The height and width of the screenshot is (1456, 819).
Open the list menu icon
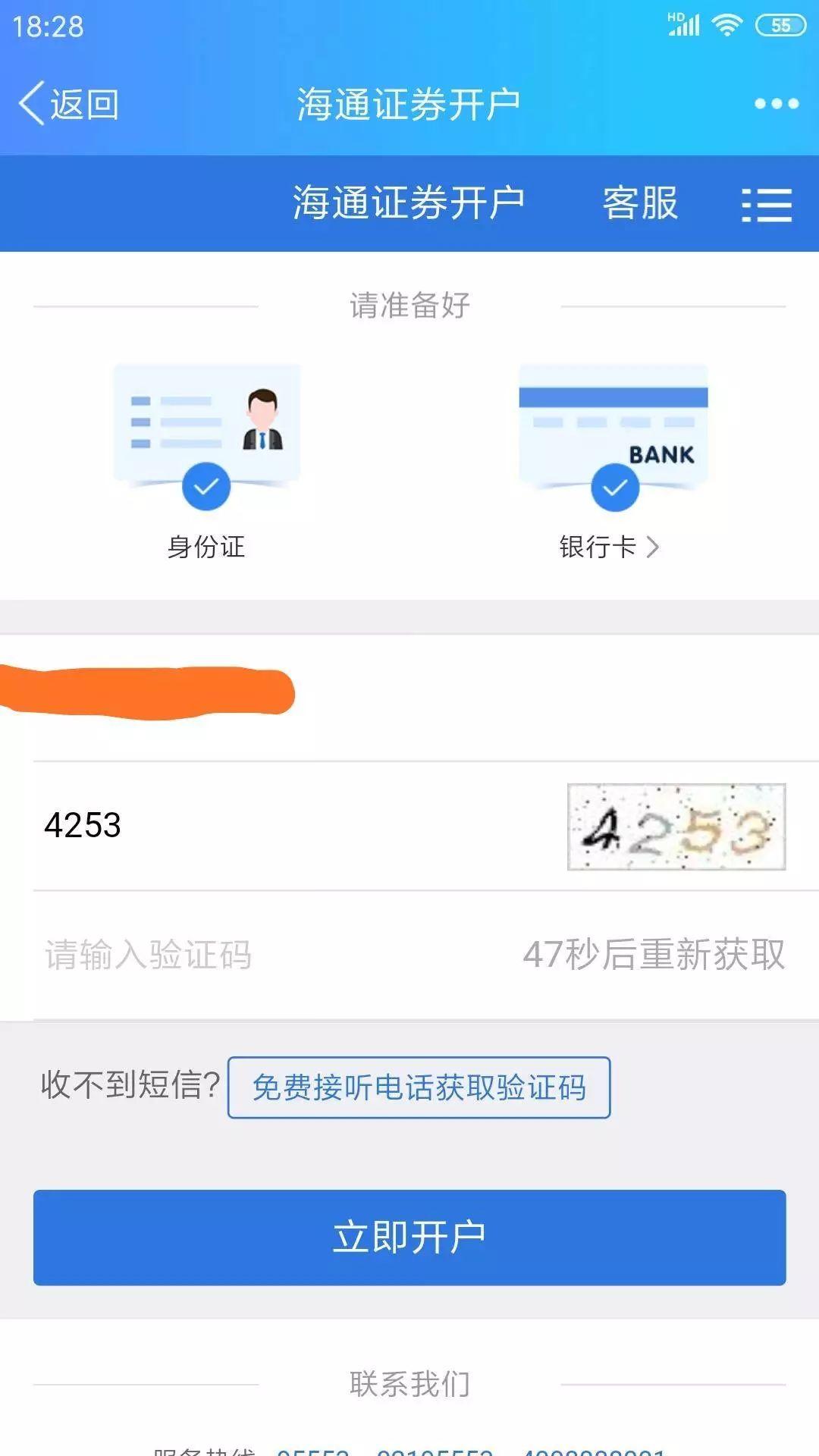766,205
